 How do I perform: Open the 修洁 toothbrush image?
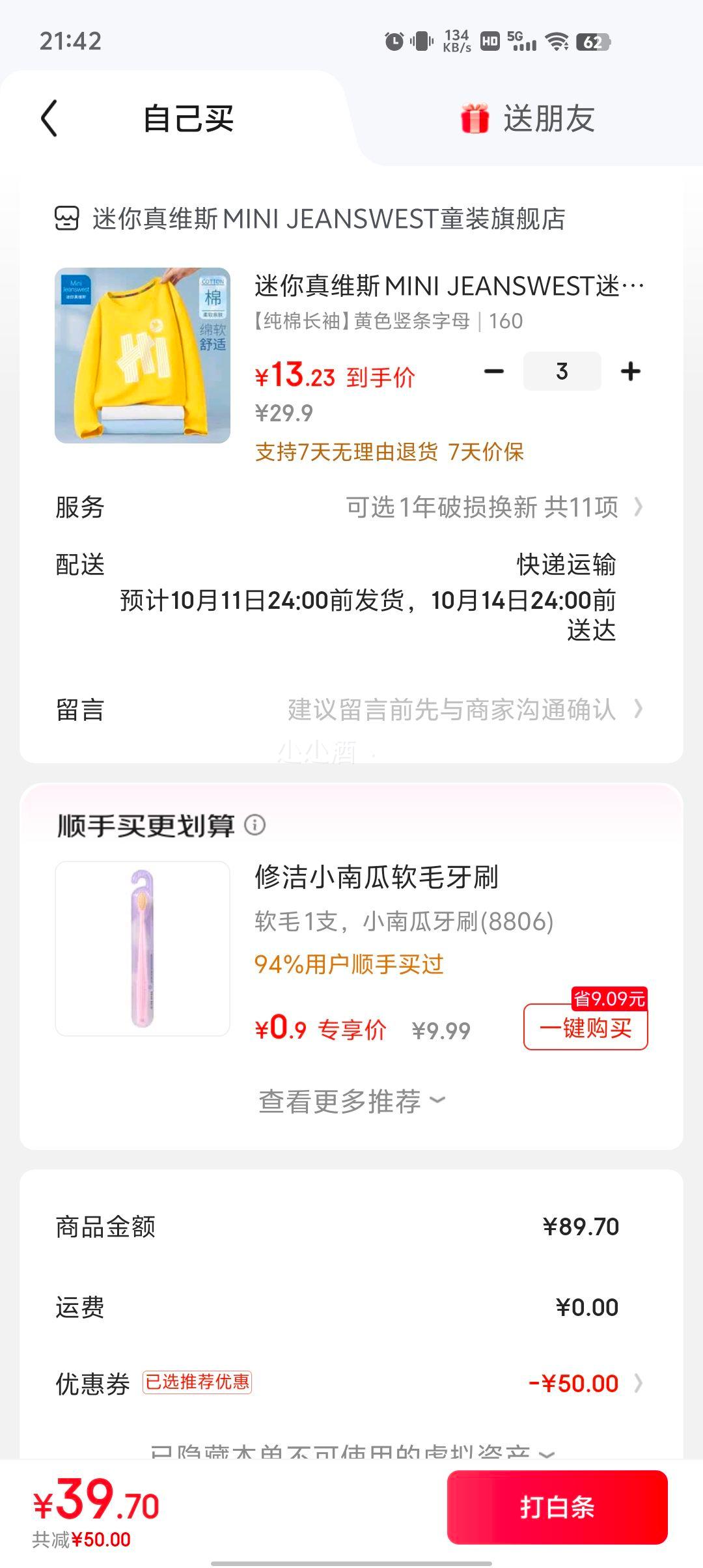tap(143, 948)
